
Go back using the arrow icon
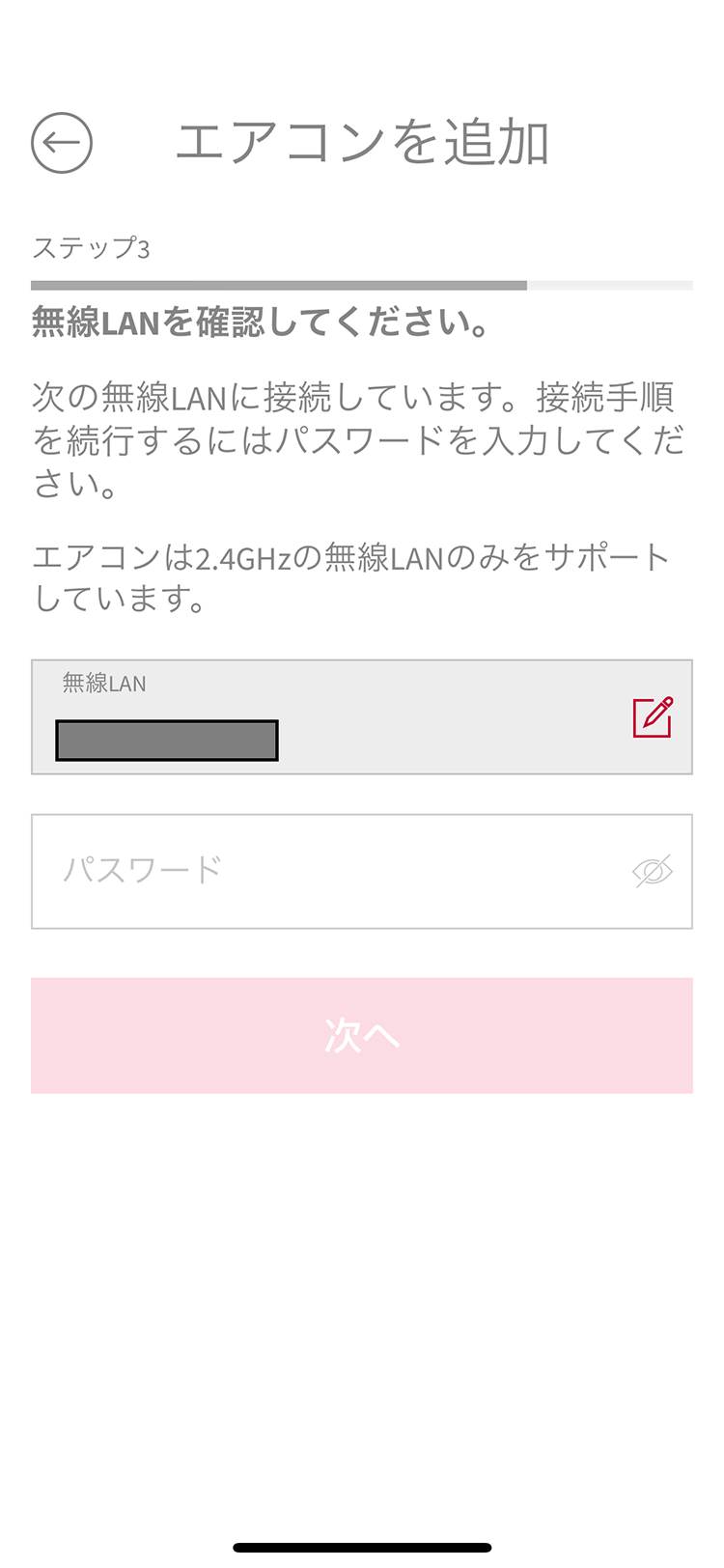(x=62, y=143)
